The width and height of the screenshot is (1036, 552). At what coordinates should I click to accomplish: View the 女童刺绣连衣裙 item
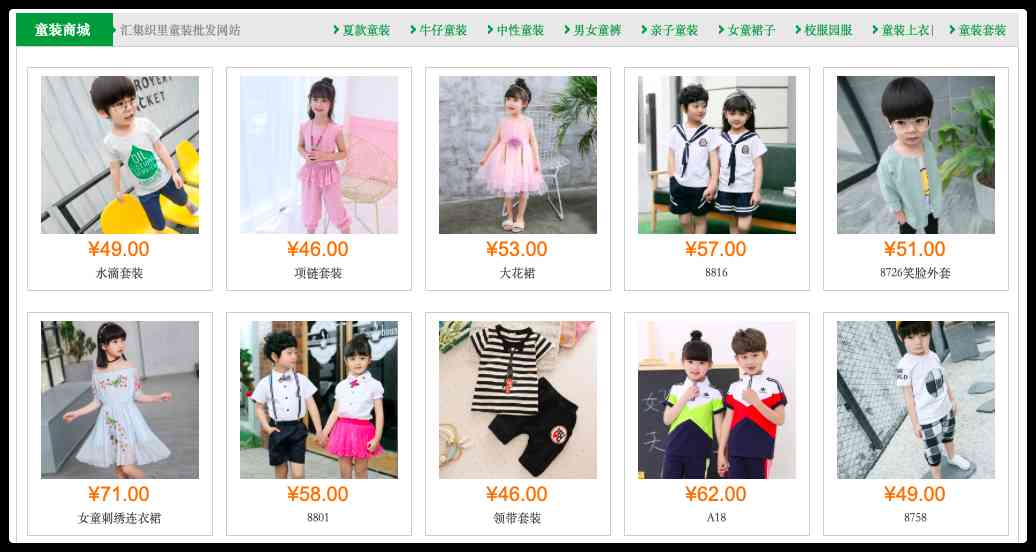[119, 400]
